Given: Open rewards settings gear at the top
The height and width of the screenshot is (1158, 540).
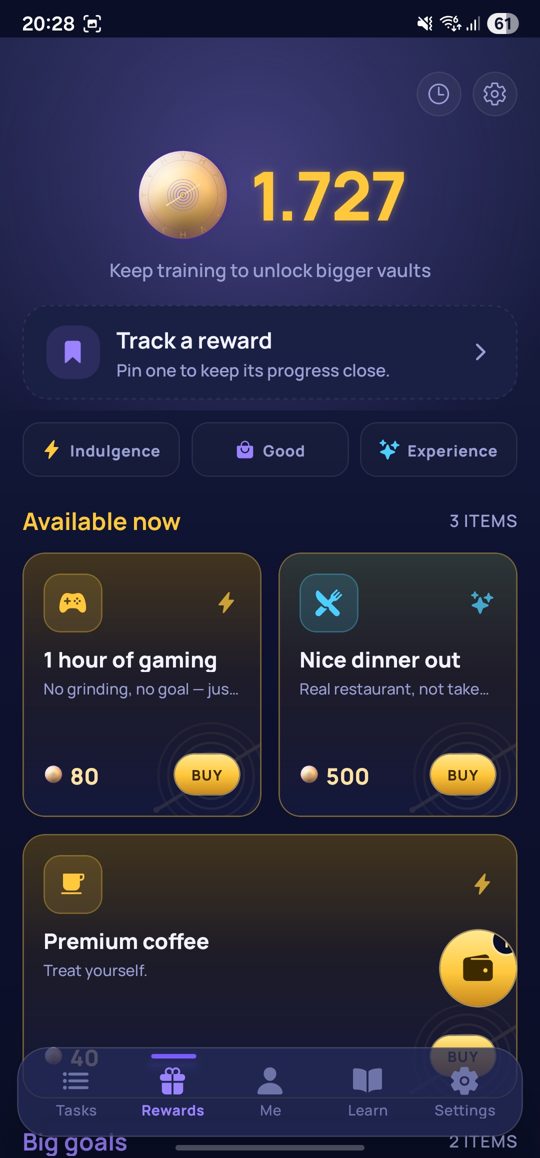Looking at the screenshot, I should click(x=495, y=94).
